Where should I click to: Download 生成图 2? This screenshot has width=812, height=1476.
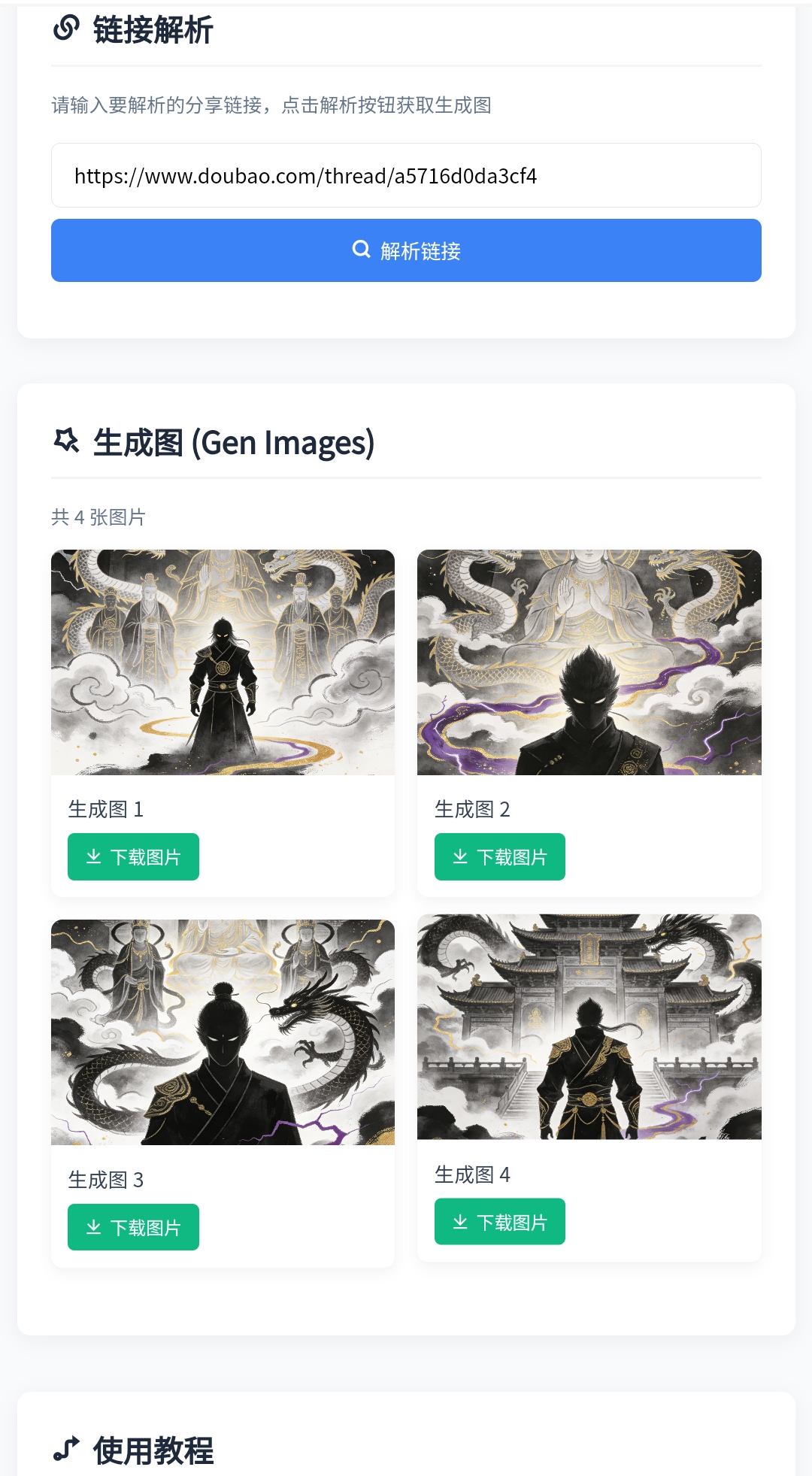(x=499, y=856)
